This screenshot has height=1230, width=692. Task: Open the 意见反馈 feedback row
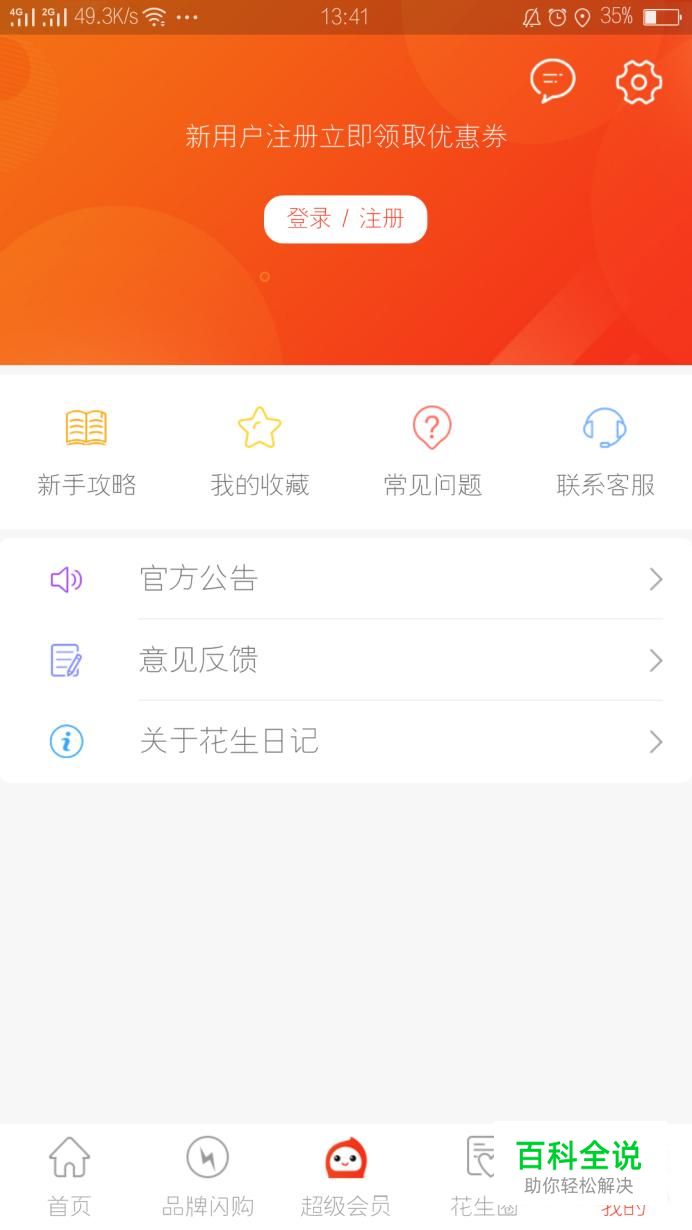point(346,660)
